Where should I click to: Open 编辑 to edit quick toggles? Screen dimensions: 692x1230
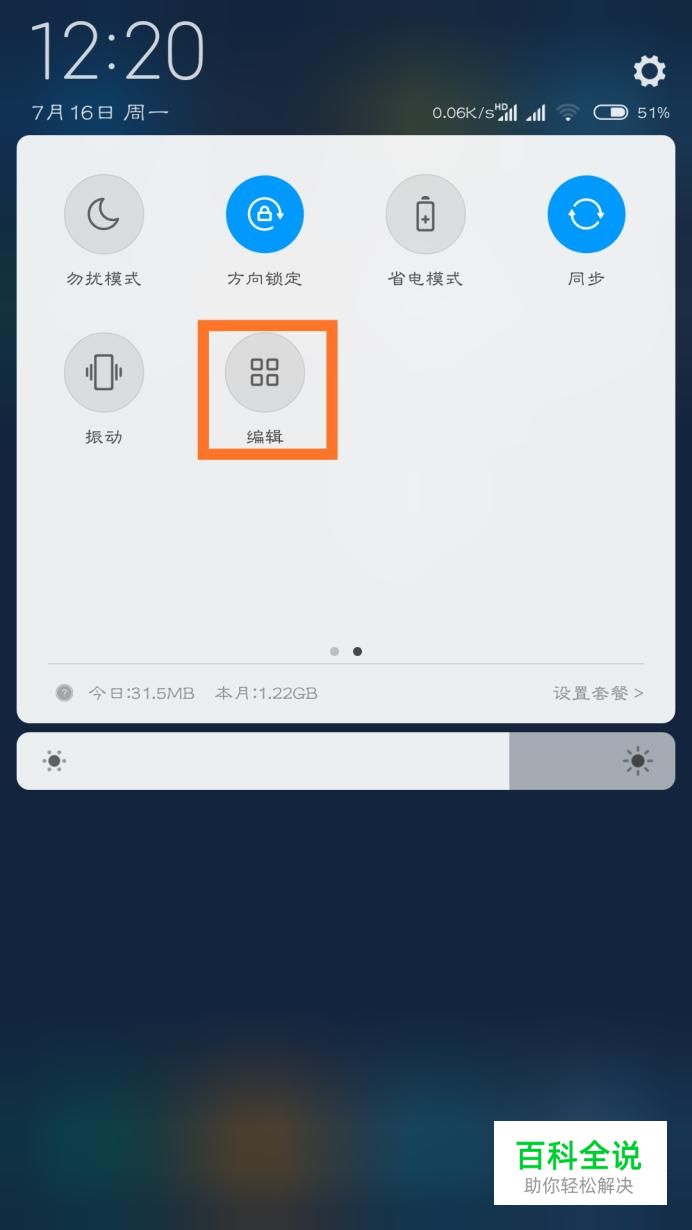pyautogui.click(x=265, y=373)
